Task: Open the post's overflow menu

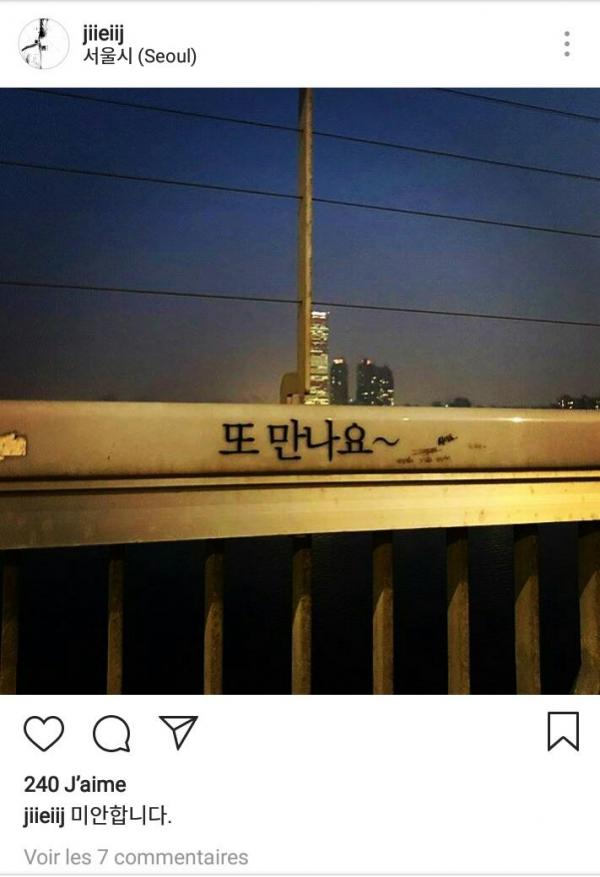Action: (x=566, y=44)
